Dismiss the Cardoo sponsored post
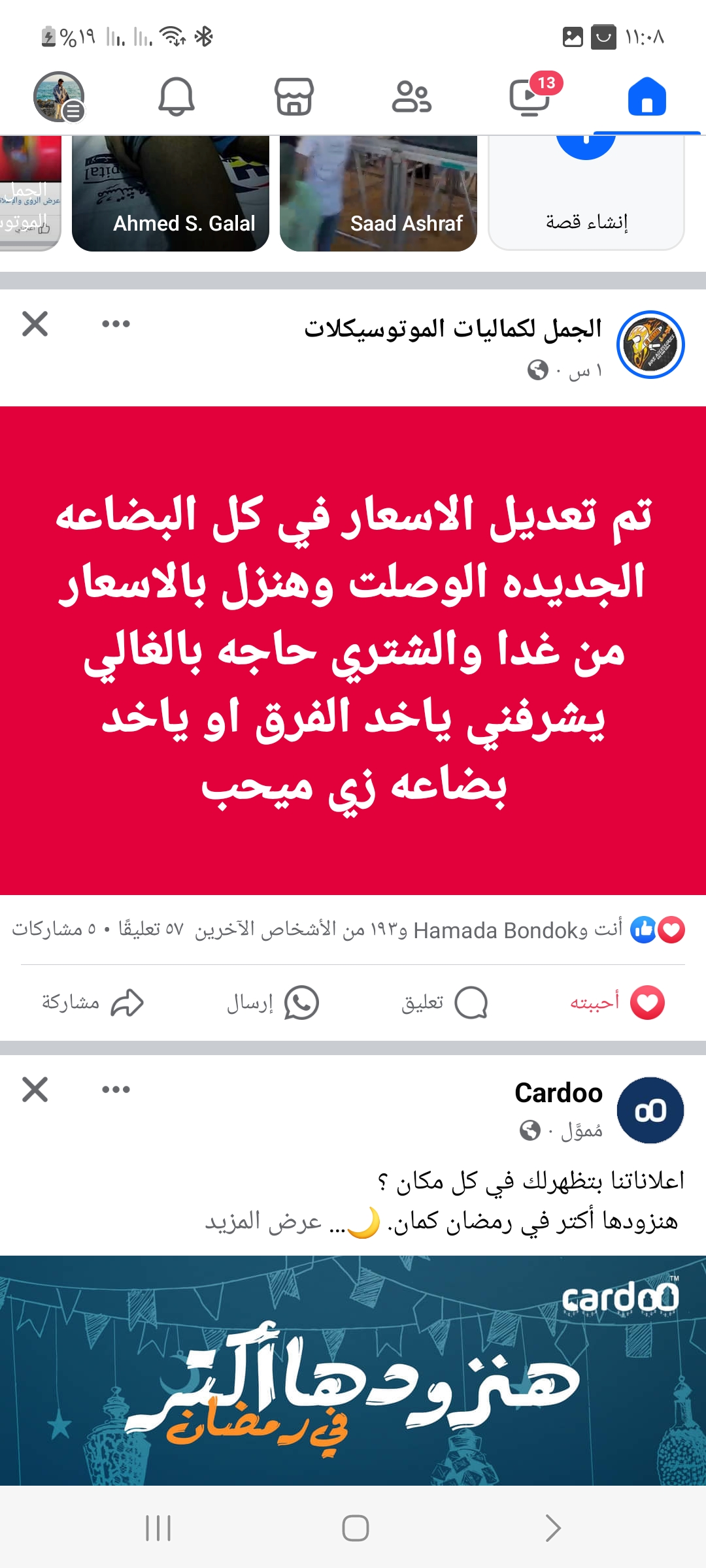The height and width of the screenshot is (1568, 706). click(35, 1089)
